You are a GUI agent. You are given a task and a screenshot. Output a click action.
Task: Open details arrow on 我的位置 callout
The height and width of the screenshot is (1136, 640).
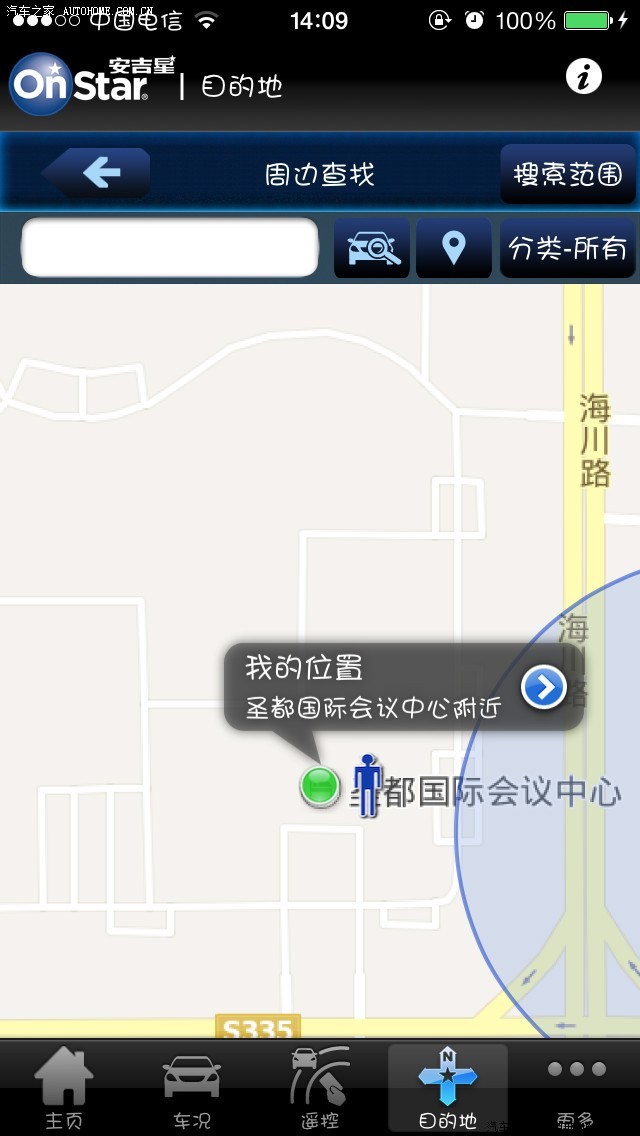(544, 687)
